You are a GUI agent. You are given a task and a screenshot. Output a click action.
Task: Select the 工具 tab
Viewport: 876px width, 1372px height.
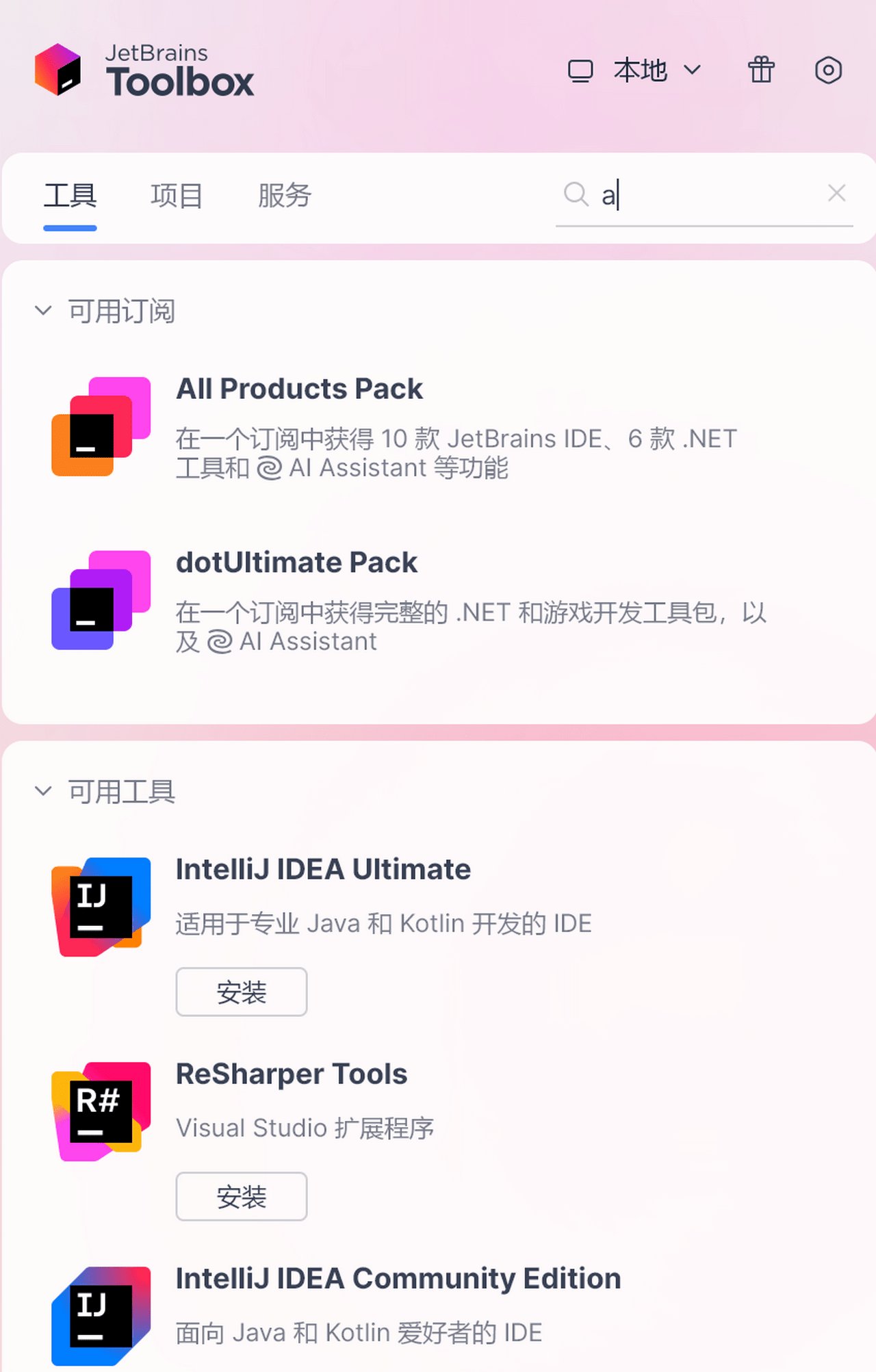click(x=70, y=196)
